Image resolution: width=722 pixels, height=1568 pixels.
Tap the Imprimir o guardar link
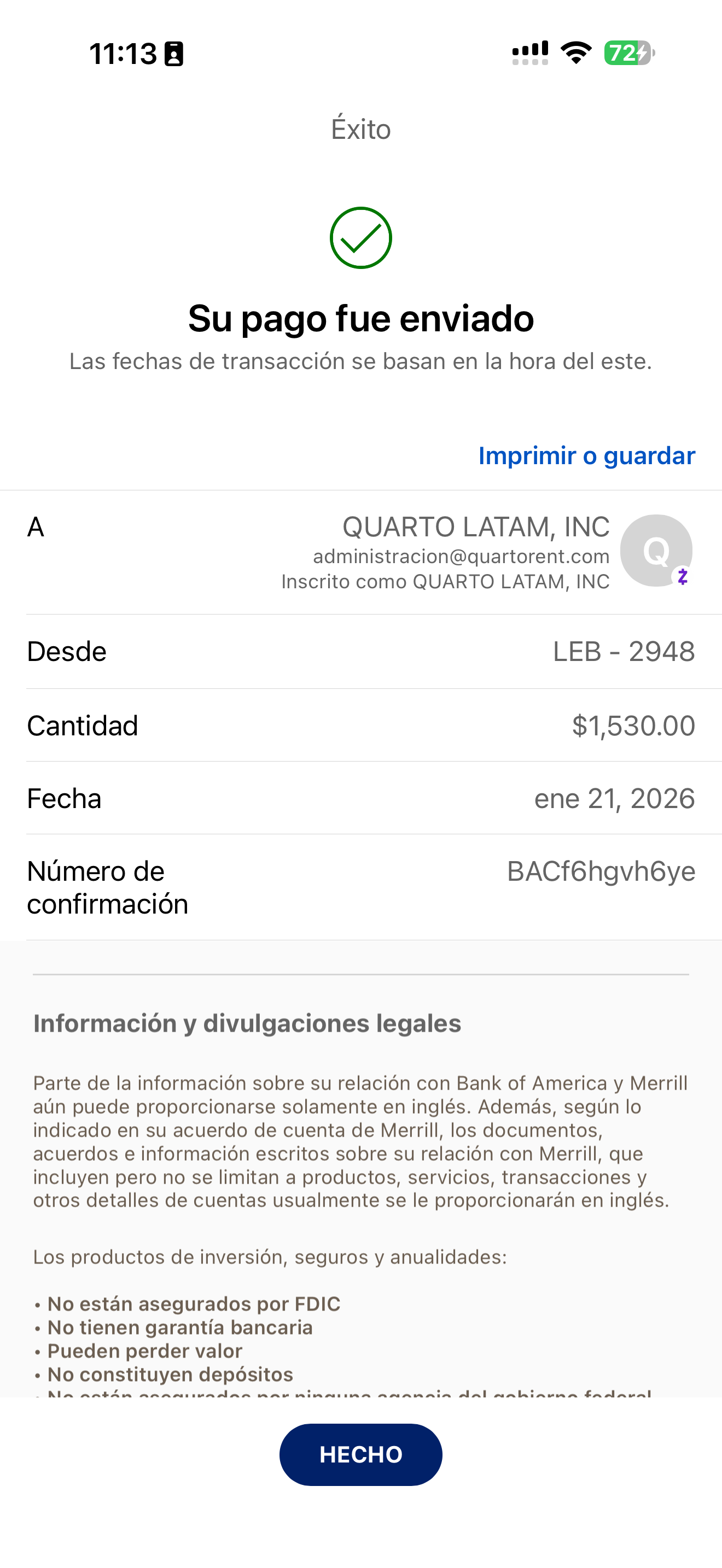coord(586,456)
